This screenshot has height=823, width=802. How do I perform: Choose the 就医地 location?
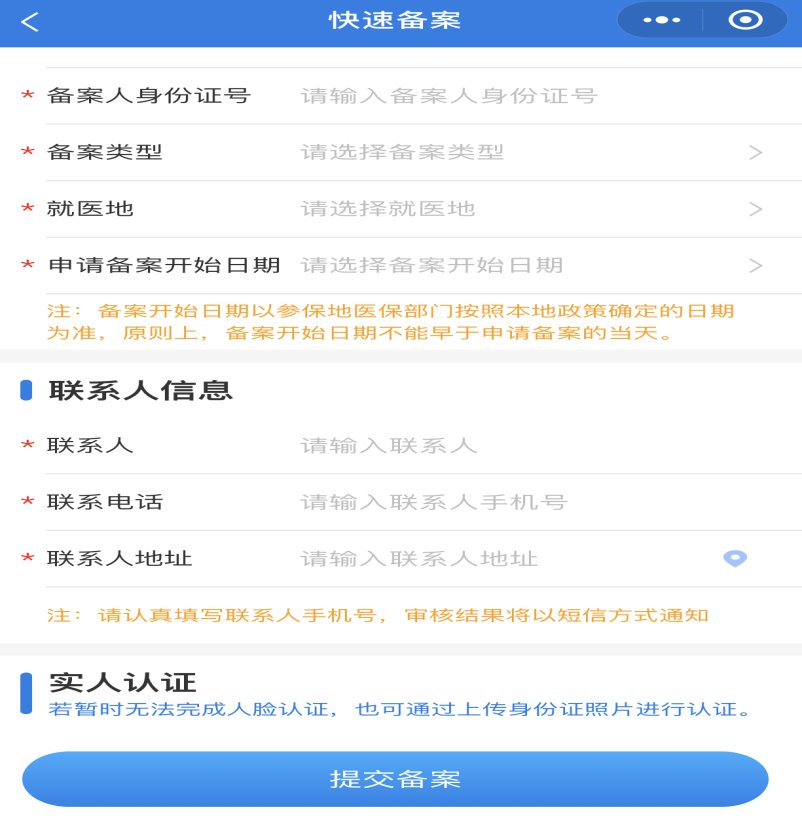[x=520, y=209]
